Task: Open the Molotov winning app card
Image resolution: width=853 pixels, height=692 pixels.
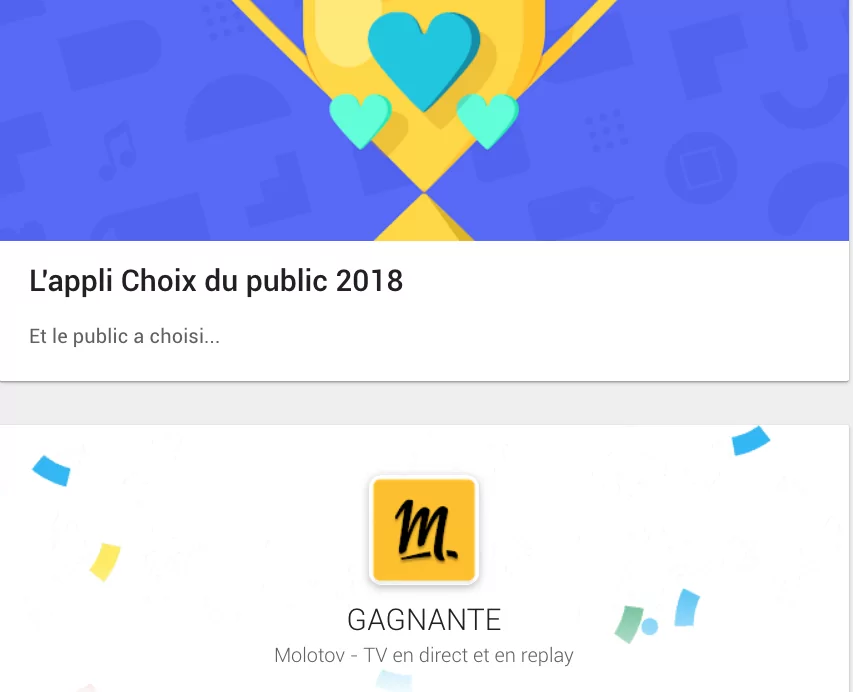Action: coord(424,531)
